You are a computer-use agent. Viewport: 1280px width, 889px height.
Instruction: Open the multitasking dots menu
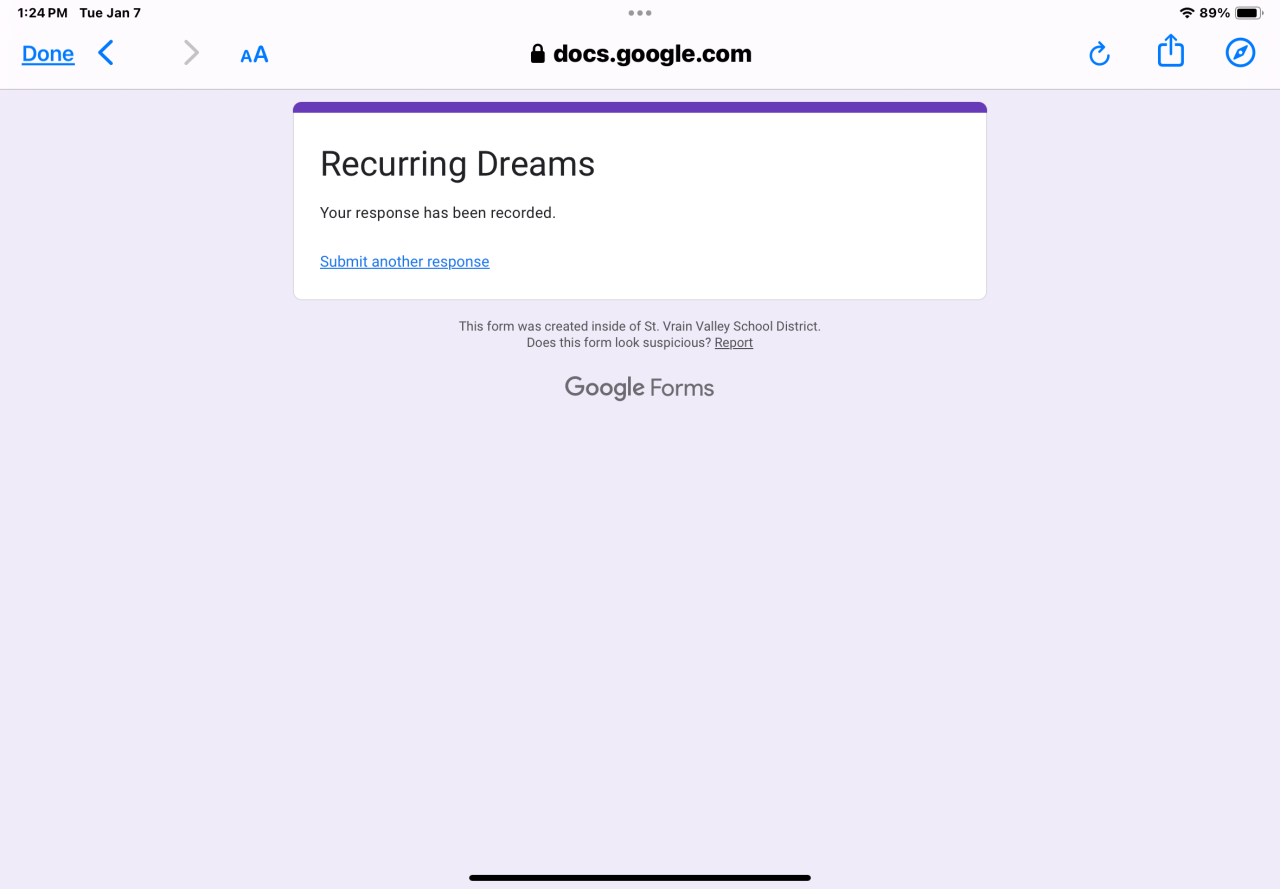[640, 13]
